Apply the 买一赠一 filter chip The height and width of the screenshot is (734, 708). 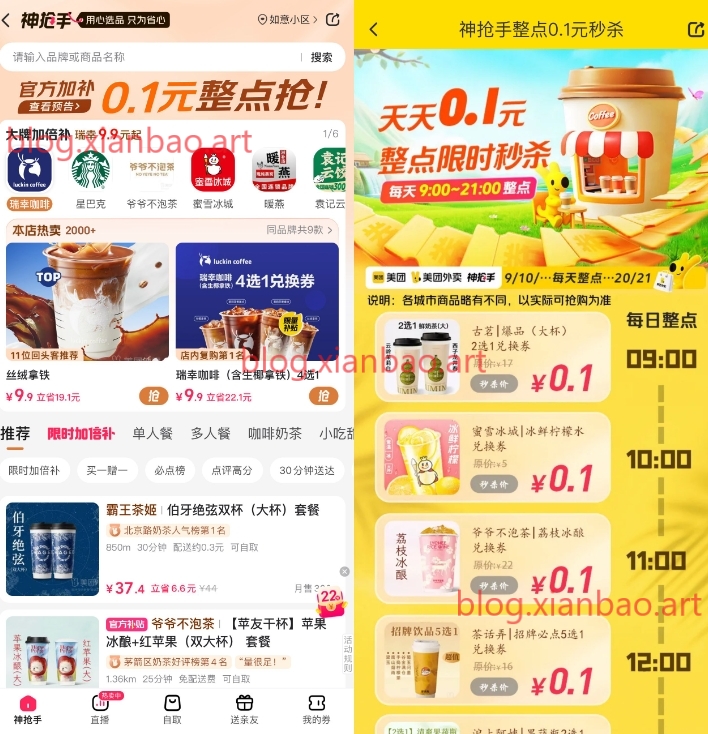[107, 470]
